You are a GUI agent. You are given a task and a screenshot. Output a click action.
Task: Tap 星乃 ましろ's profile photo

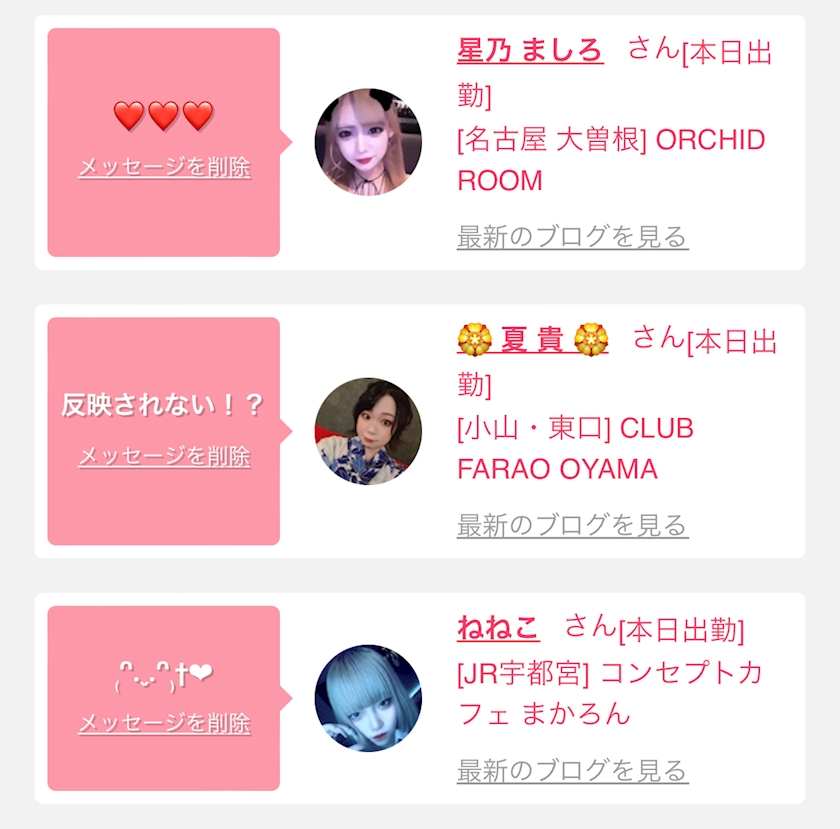[x=368, y=142]
